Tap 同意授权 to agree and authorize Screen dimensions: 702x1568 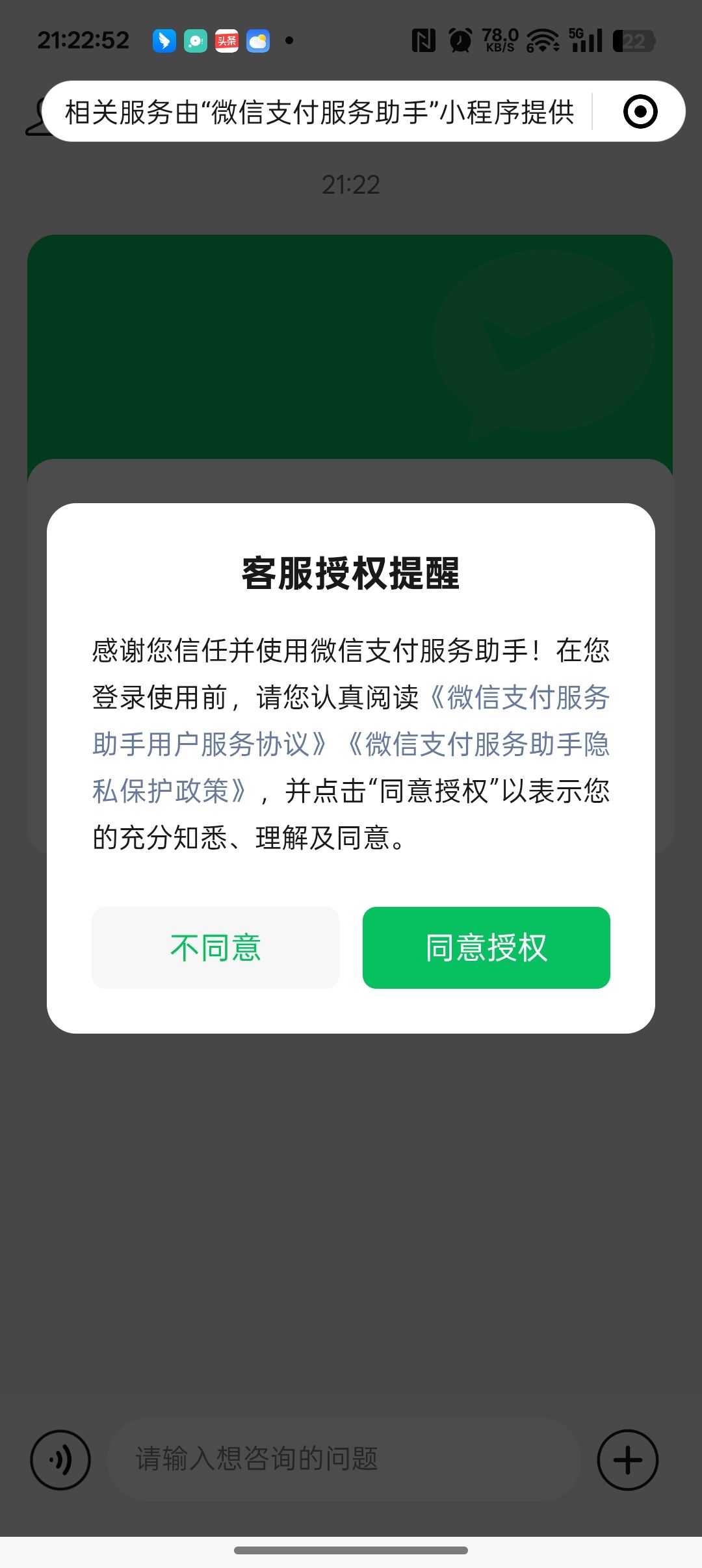(486, 947)
